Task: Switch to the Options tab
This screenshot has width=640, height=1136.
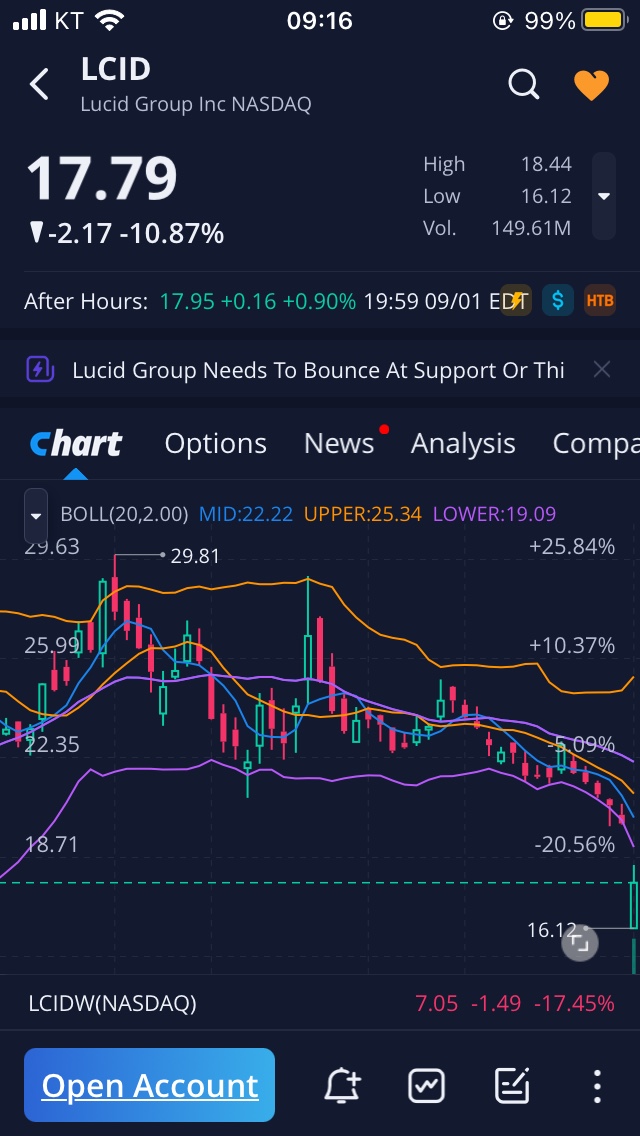Action: (215, 444)
